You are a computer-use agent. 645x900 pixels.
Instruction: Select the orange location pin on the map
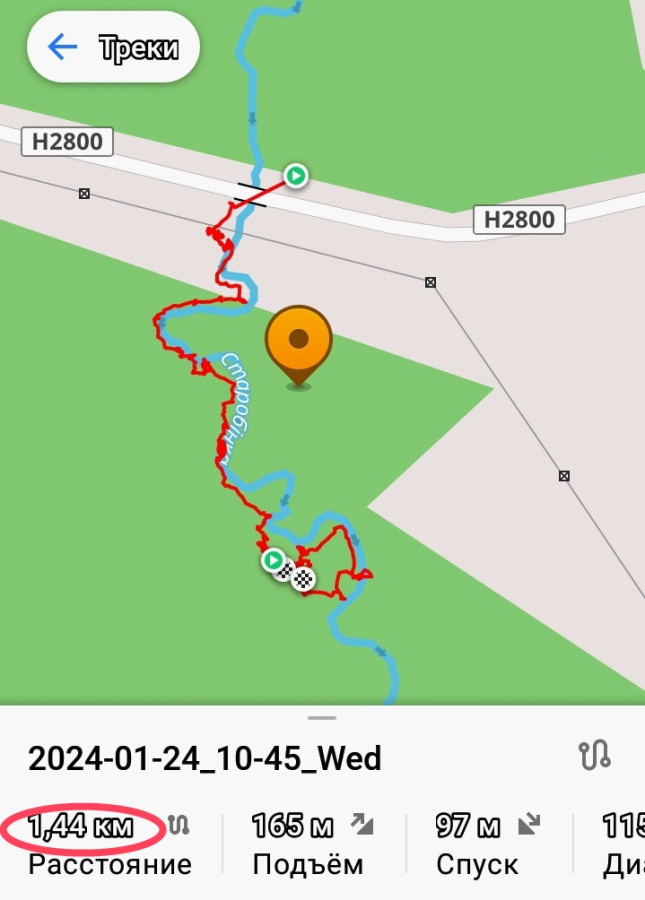click(x=298, y=342)
